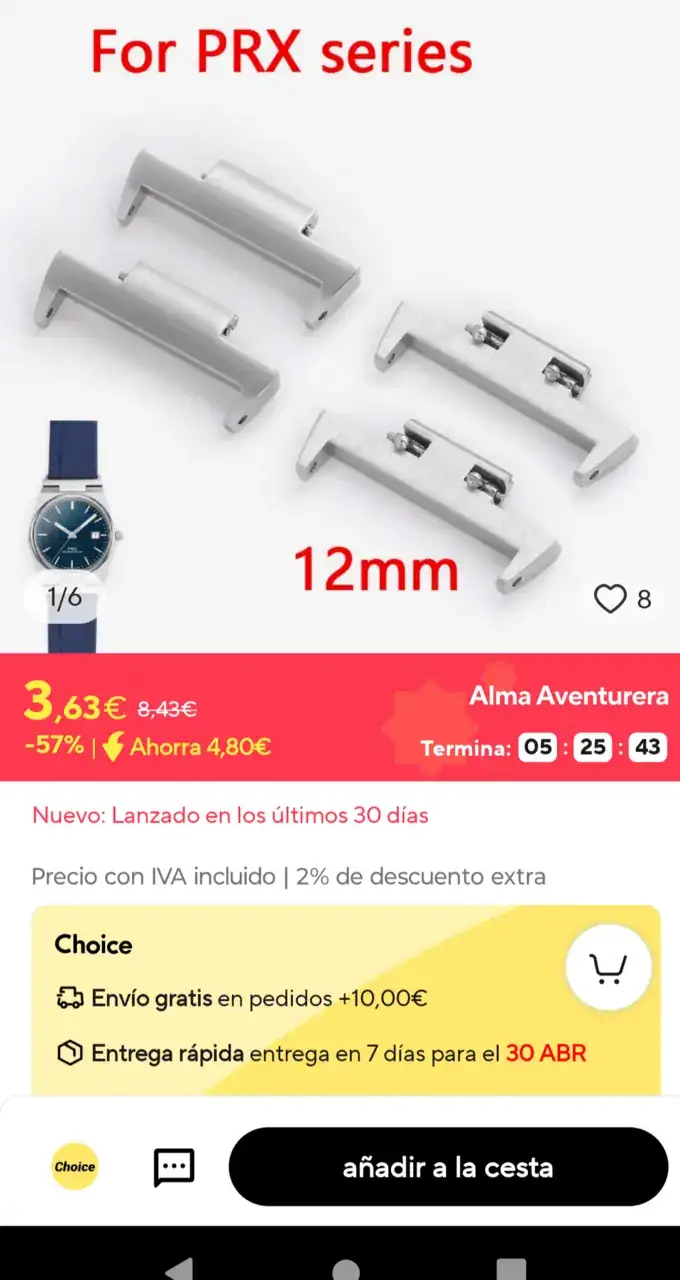Message the seller via chat icon

(174, 1167)
